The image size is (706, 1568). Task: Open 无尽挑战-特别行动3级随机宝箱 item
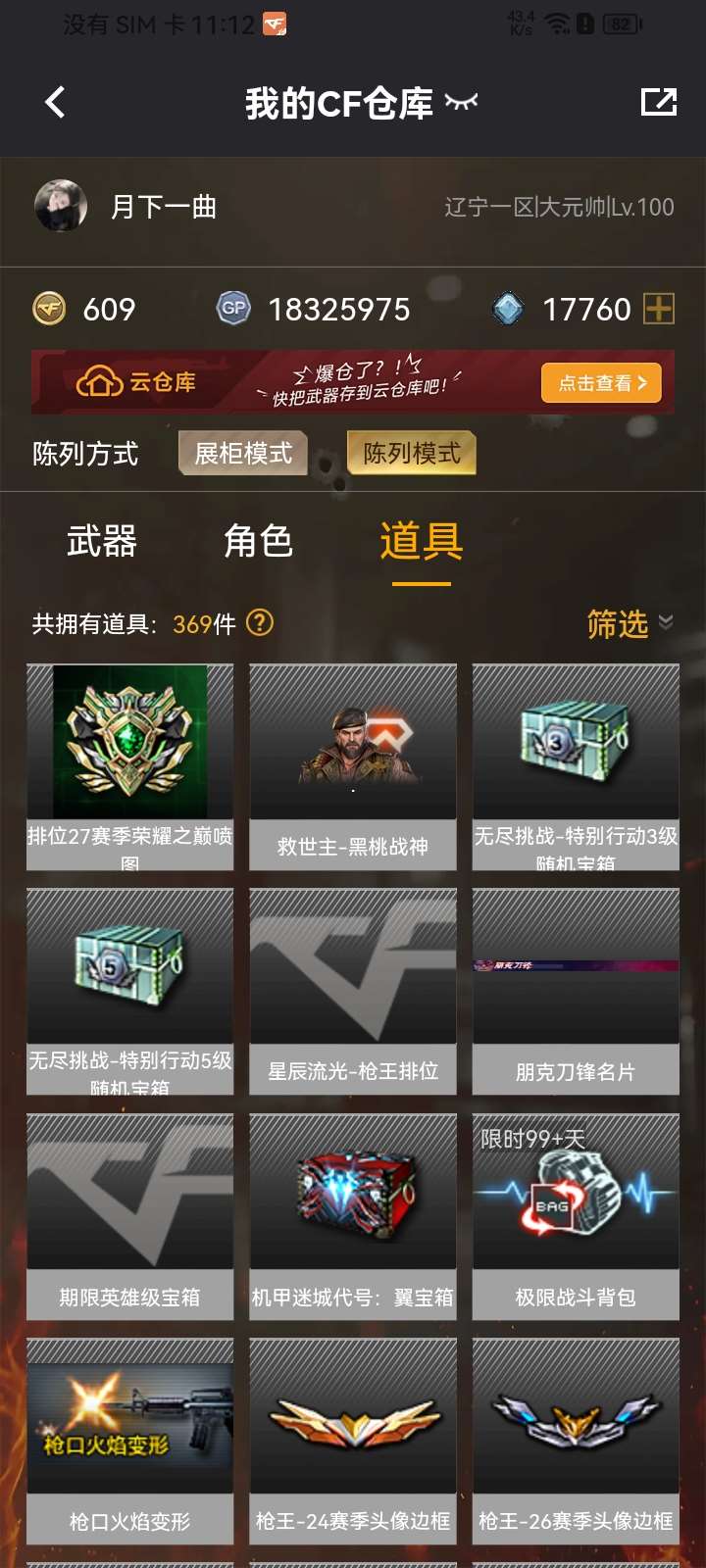pos(576,766)
